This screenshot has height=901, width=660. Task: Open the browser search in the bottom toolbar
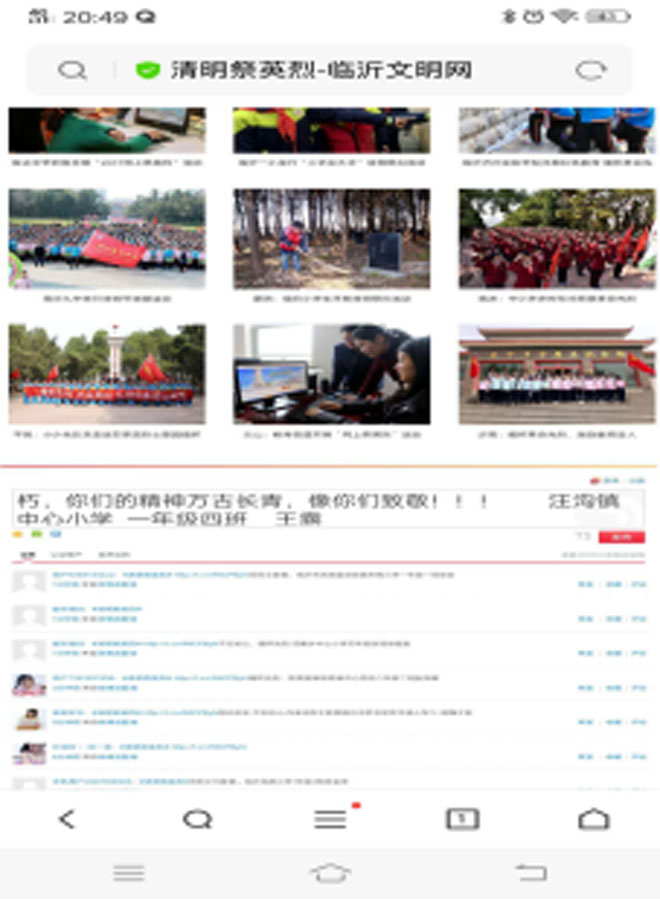(x=198, y=819)
